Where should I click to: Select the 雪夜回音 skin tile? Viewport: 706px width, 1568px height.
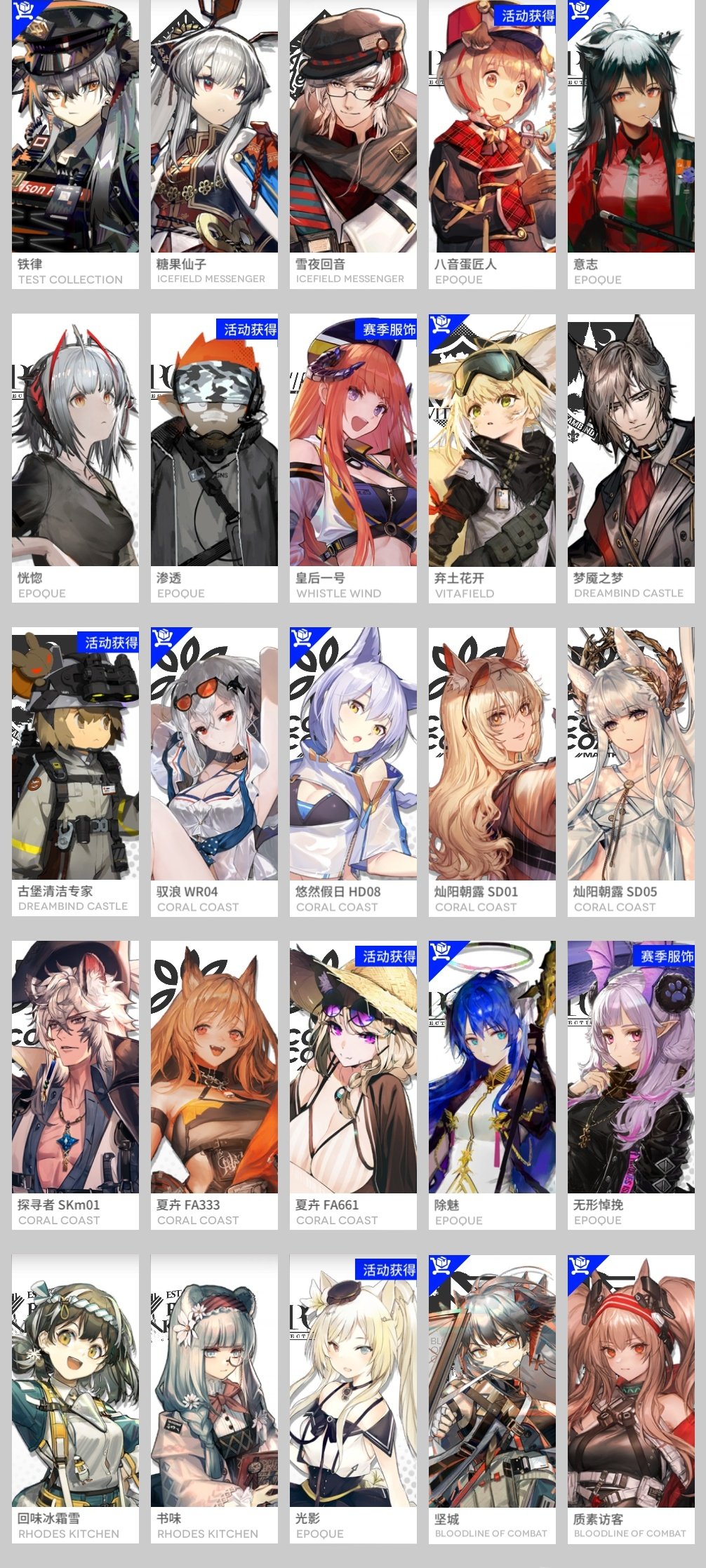(353, 144)
